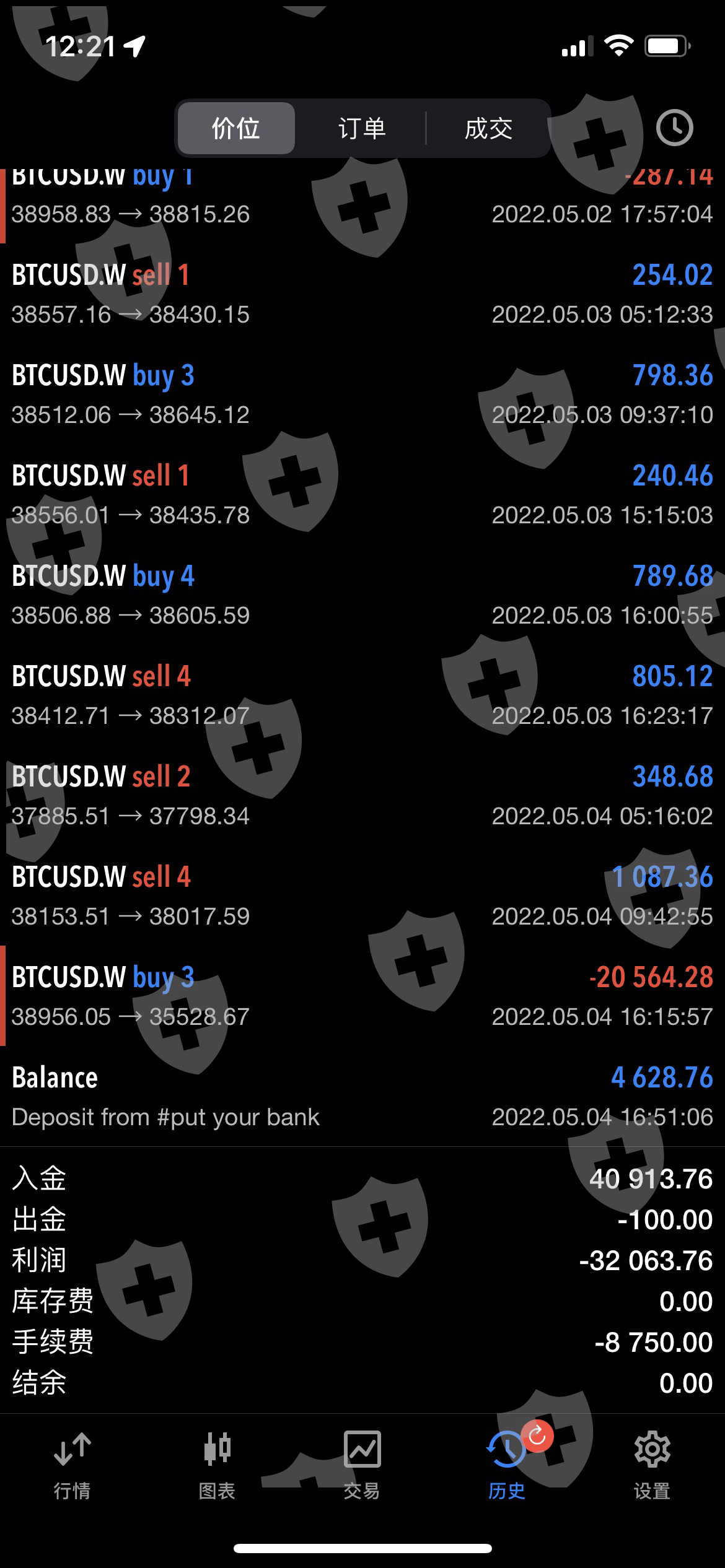
Task: Open the 254.02 sell trade entry
Action: coord(362,294)
